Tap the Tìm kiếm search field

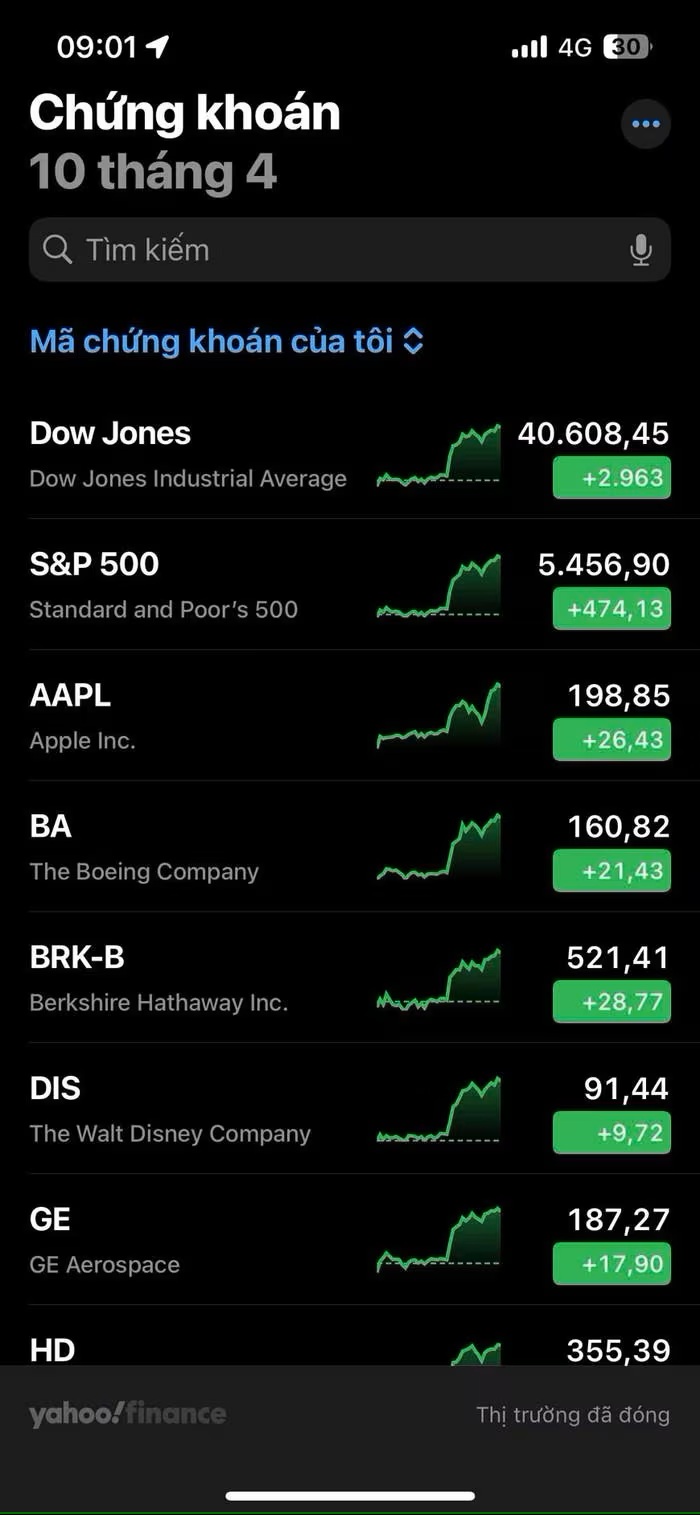(349, 249)
